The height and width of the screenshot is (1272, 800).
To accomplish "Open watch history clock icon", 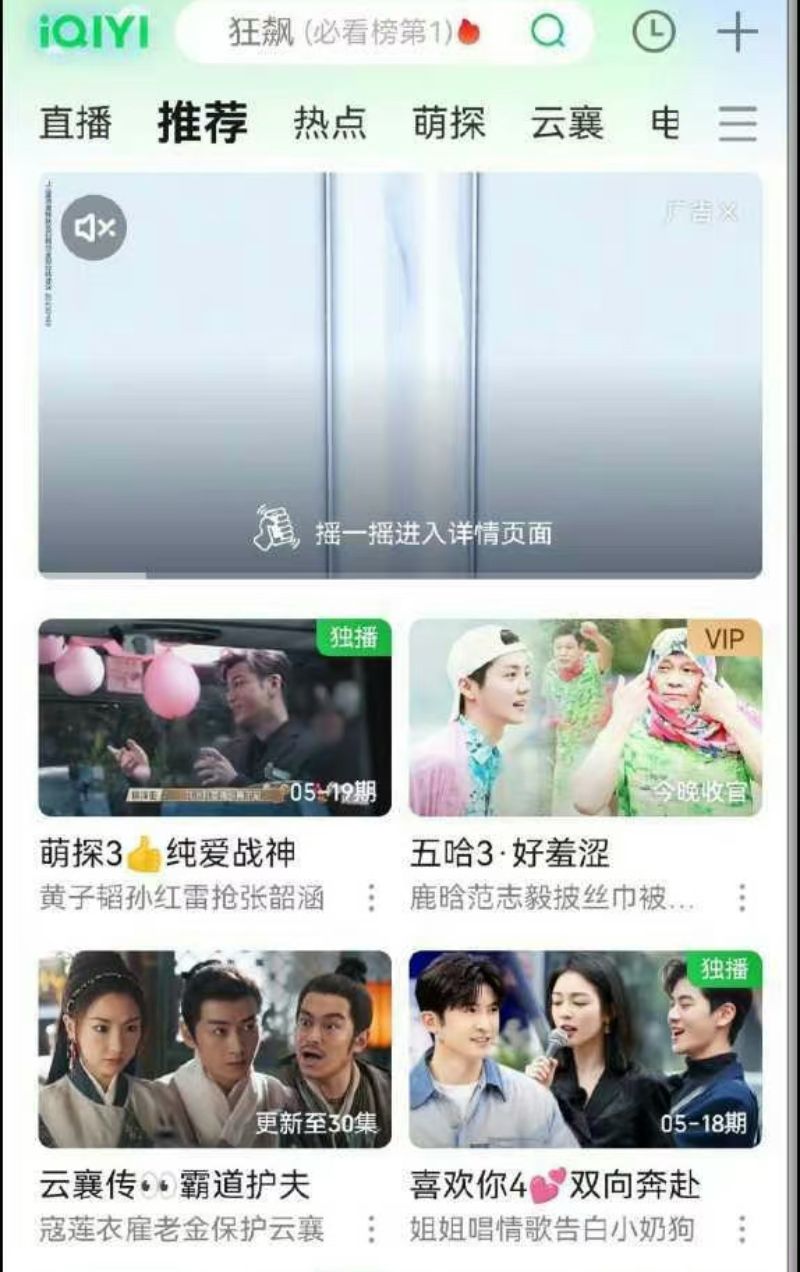I will click(x=654, y=33).
